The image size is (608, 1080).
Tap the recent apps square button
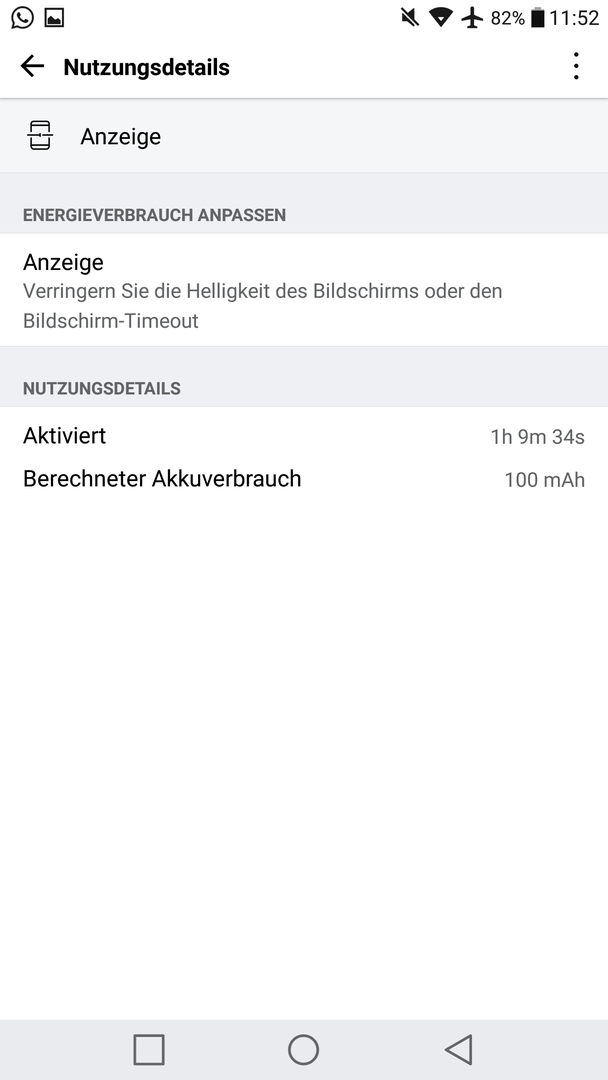coord(149,1050)
